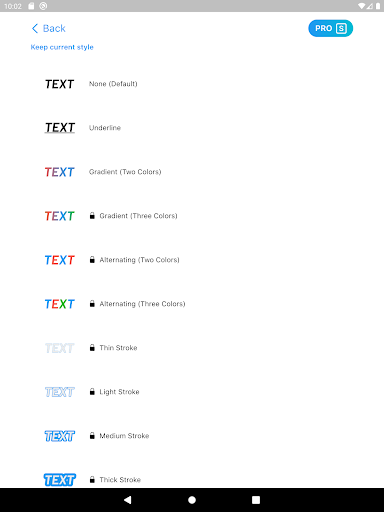Pick Alternating (Two Colors) style
The height and width of the screenshot is (512, 384).
(192, 260)
